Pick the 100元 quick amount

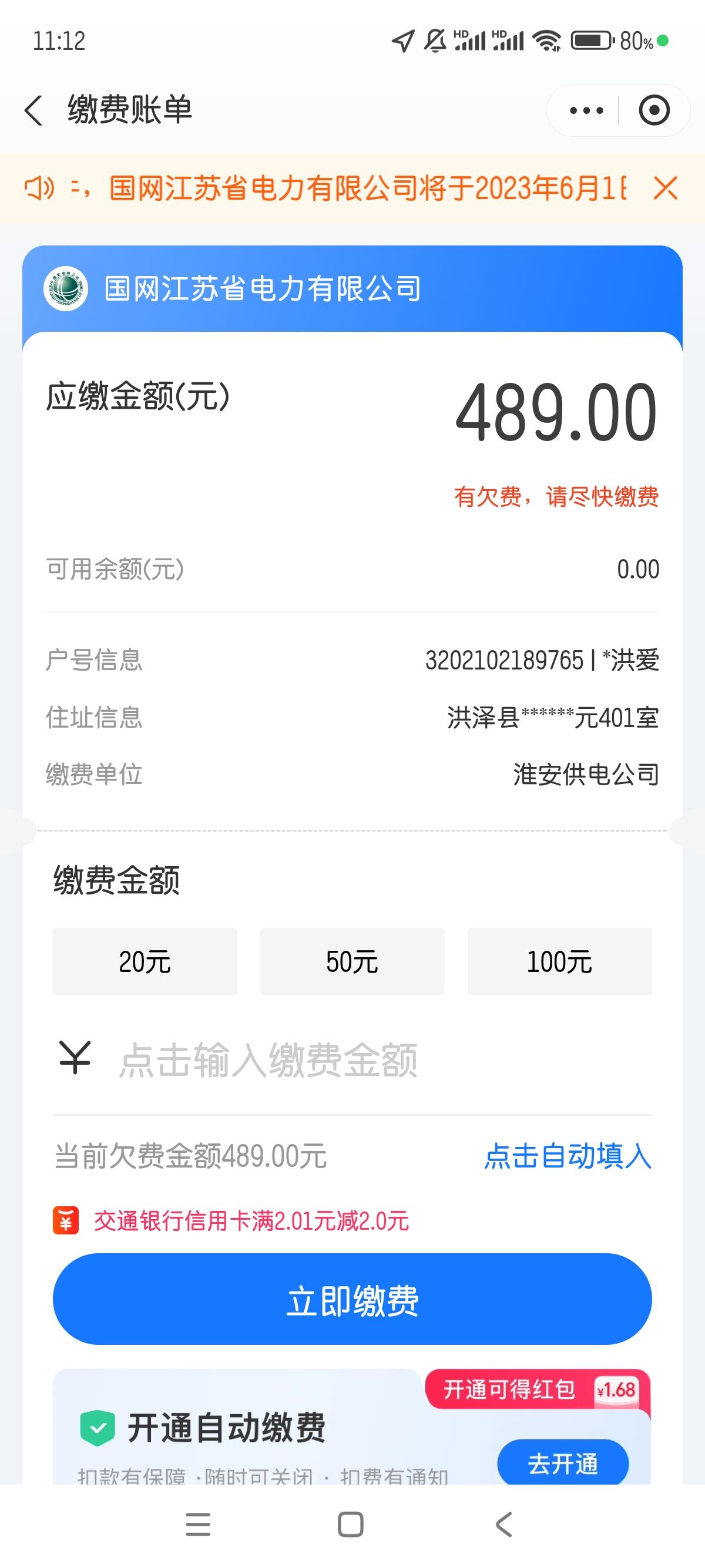(559, 962)
